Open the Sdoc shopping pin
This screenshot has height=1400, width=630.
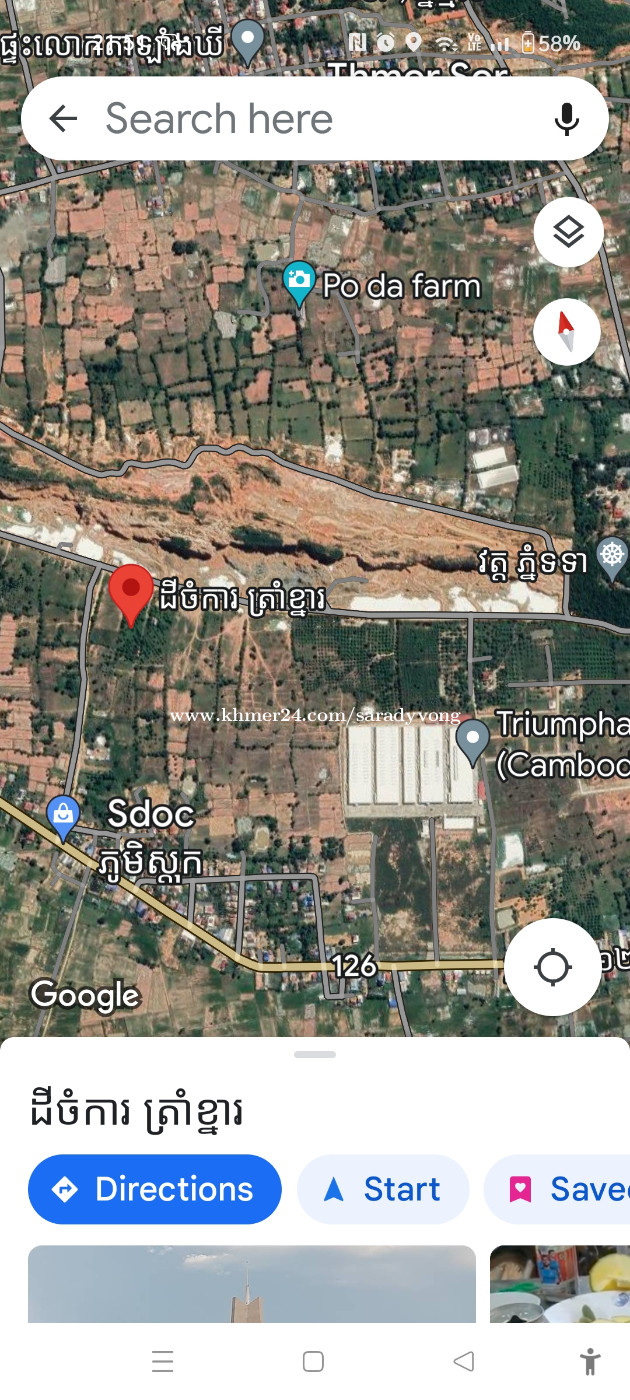point(63,819)
